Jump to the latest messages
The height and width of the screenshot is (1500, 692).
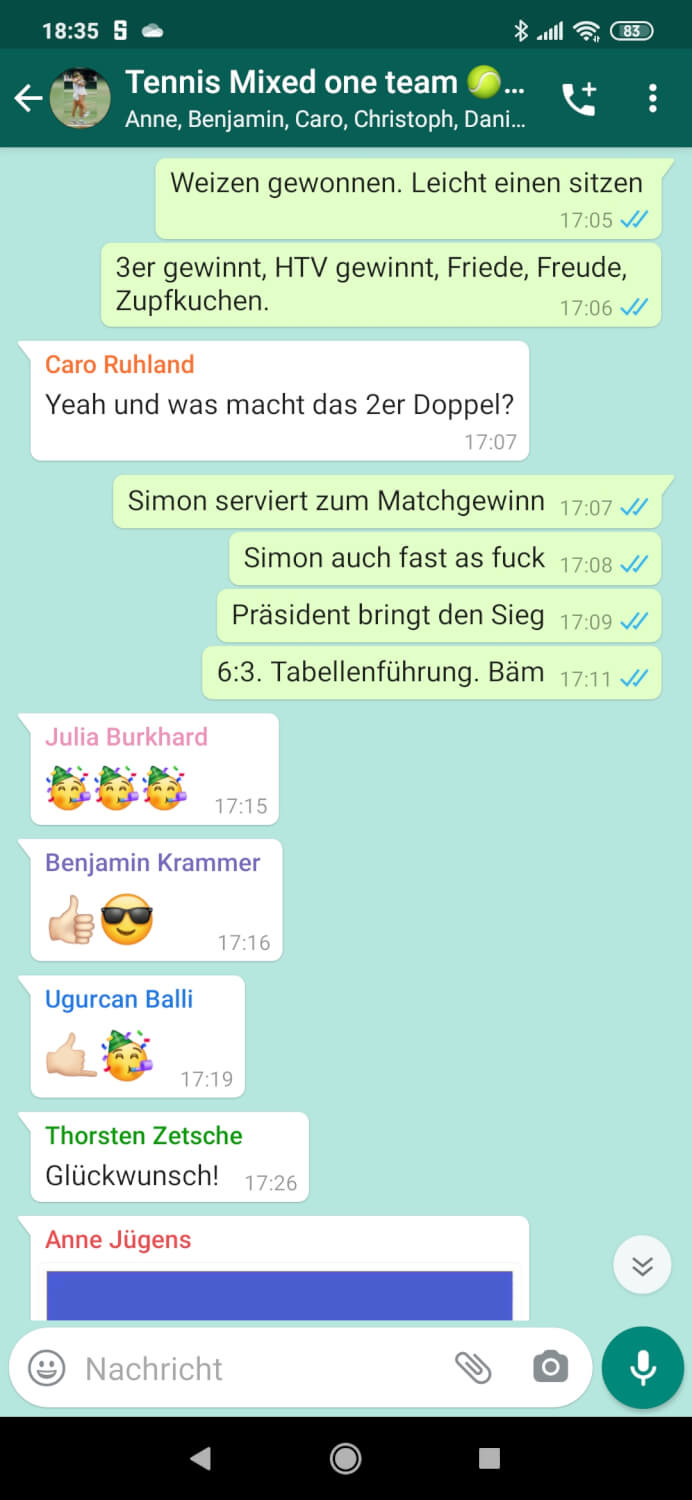pyautogui.click(x=642, y=1266)
